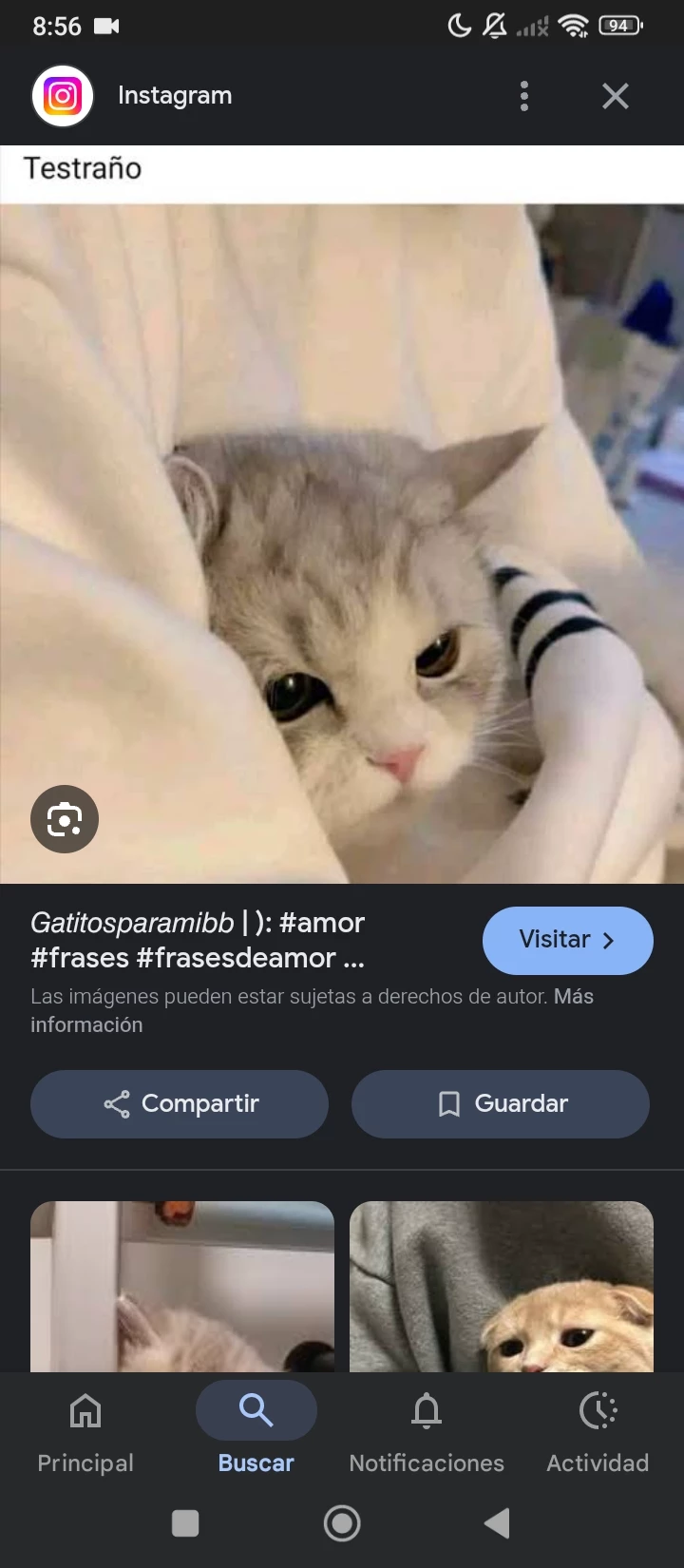Open the related white kitten image

click(x=182, y=1287)
